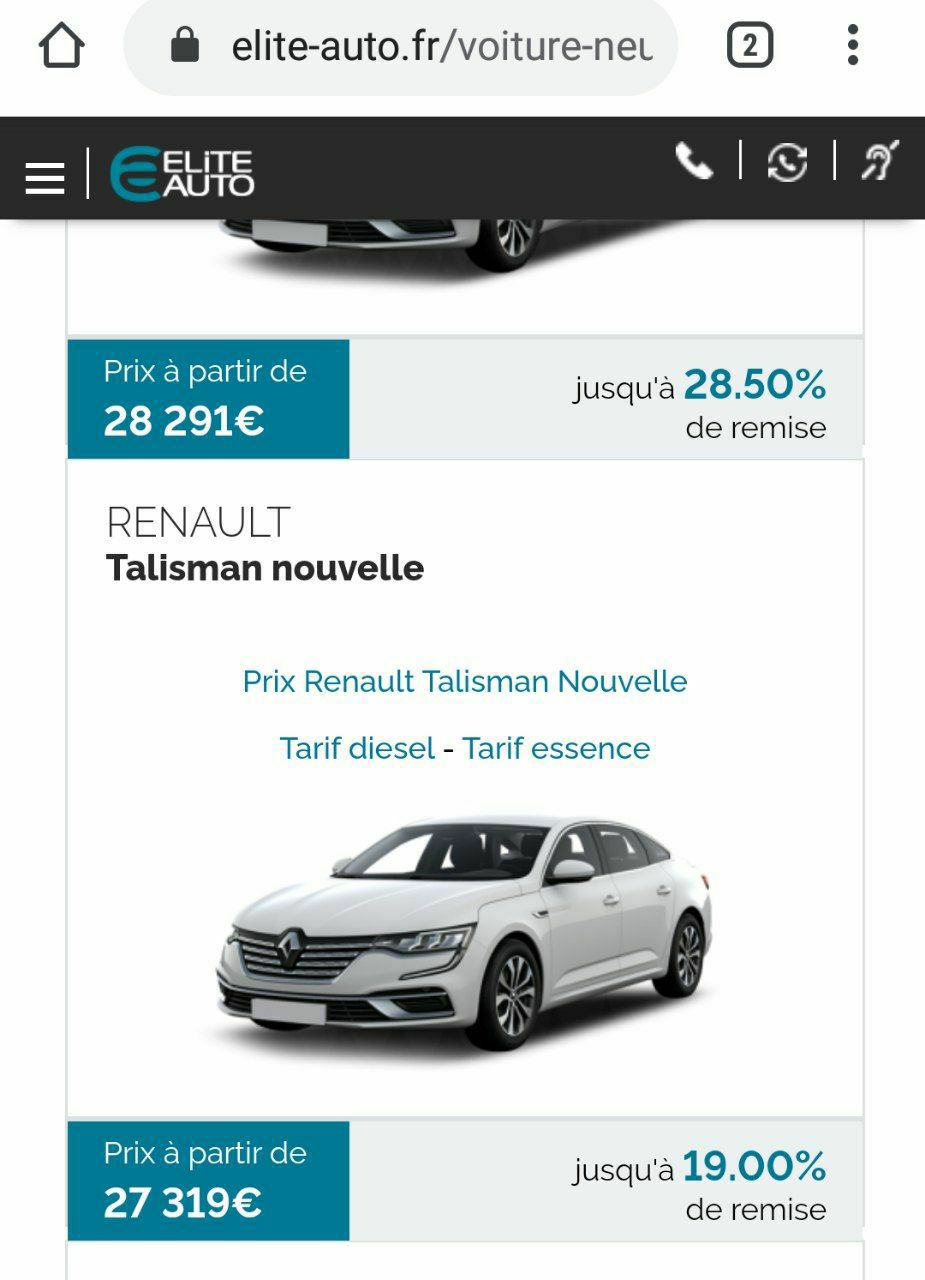
Task: Open the Elite Auto hamburger menu
Action: click(x=45, y=178)
